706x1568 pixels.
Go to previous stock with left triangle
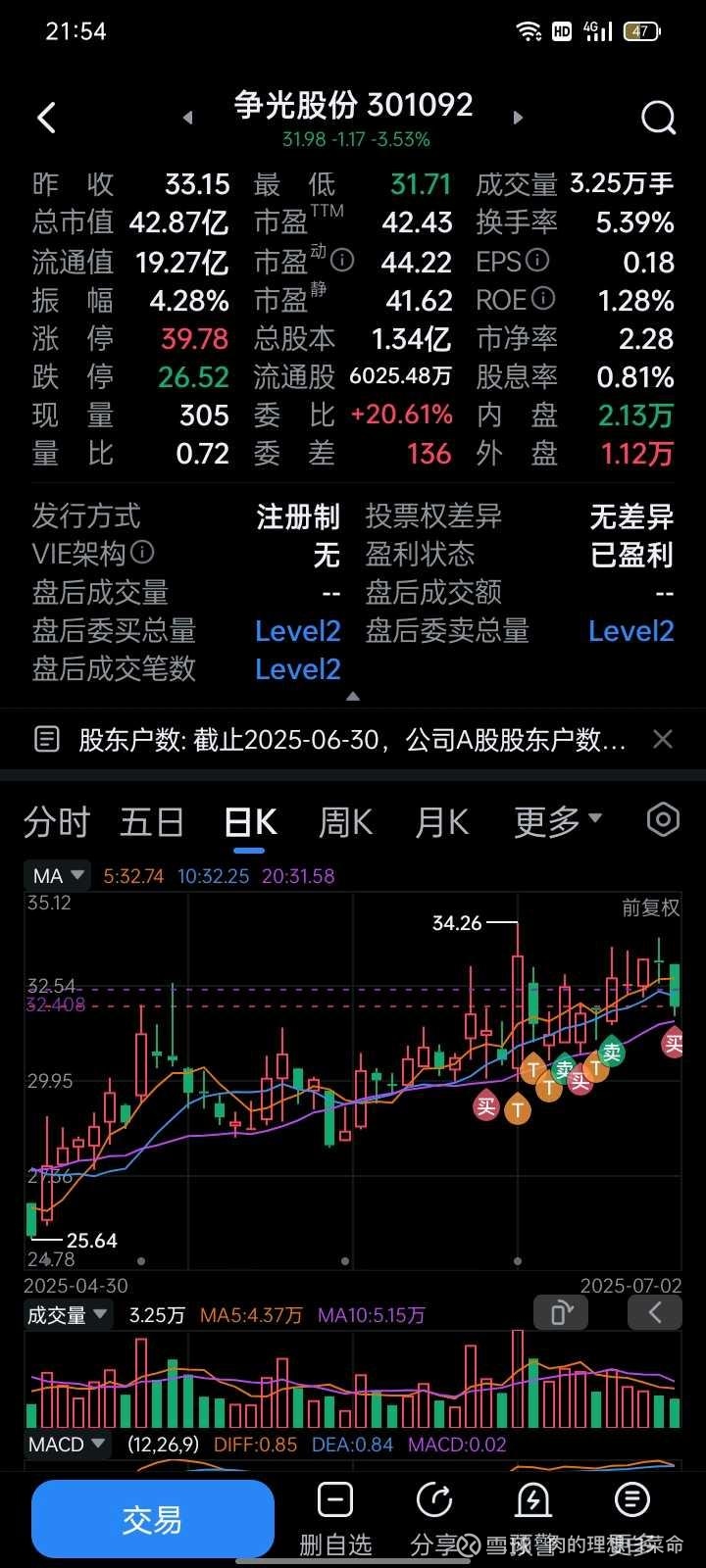pos(187,118)
